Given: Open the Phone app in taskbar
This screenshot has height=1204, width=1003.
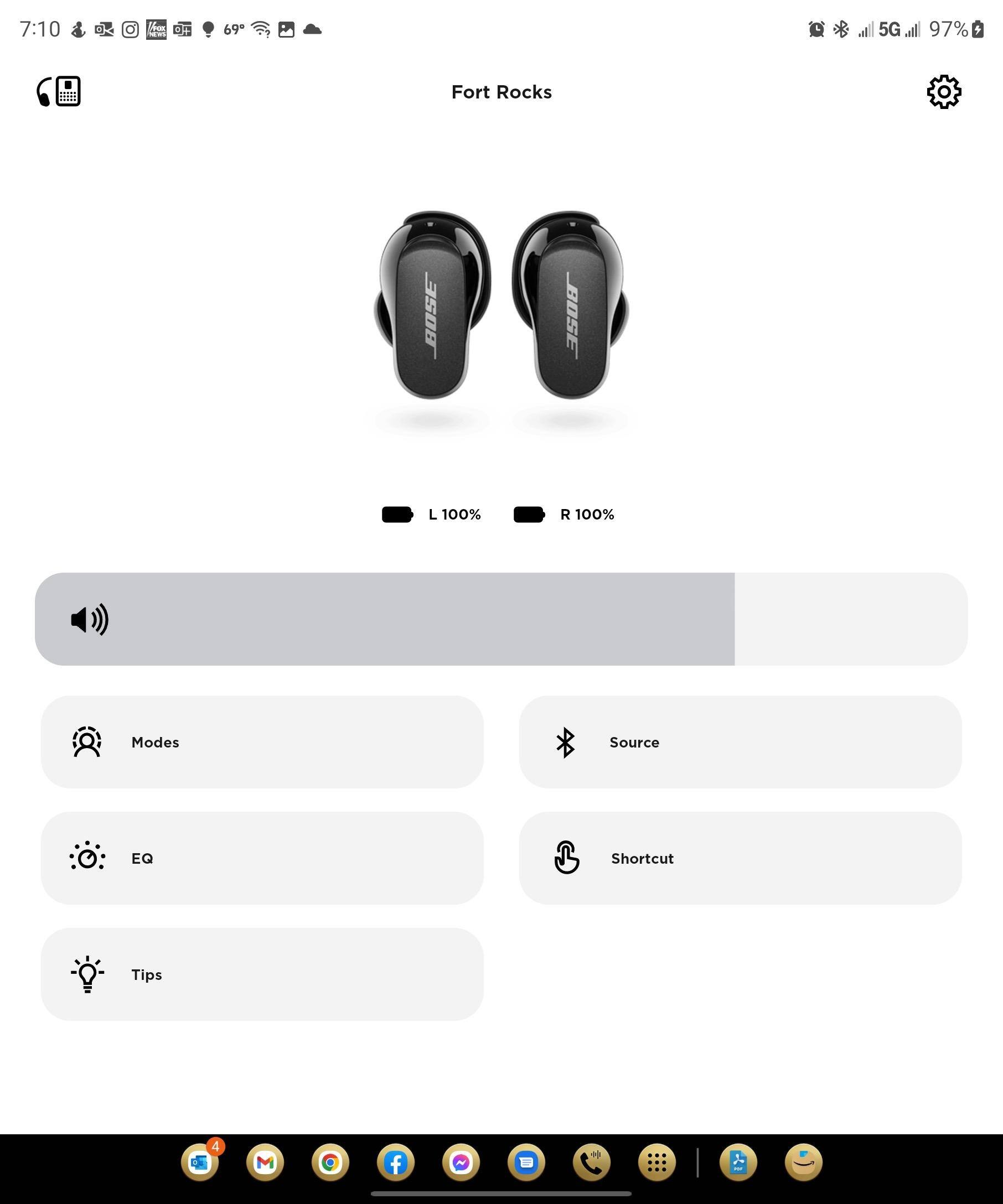Looking at the screenshot, I should (x=592, y=1163).
